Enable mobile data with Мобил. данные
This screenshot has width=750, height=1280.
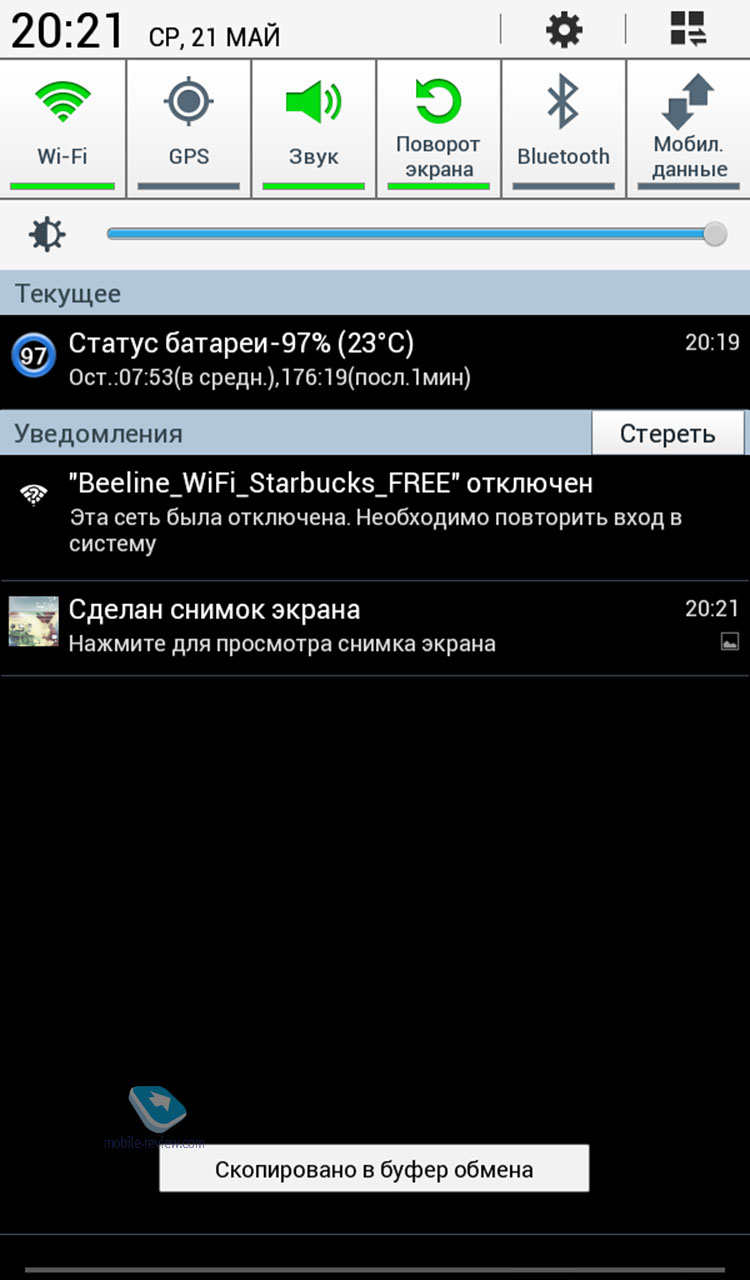689,126
